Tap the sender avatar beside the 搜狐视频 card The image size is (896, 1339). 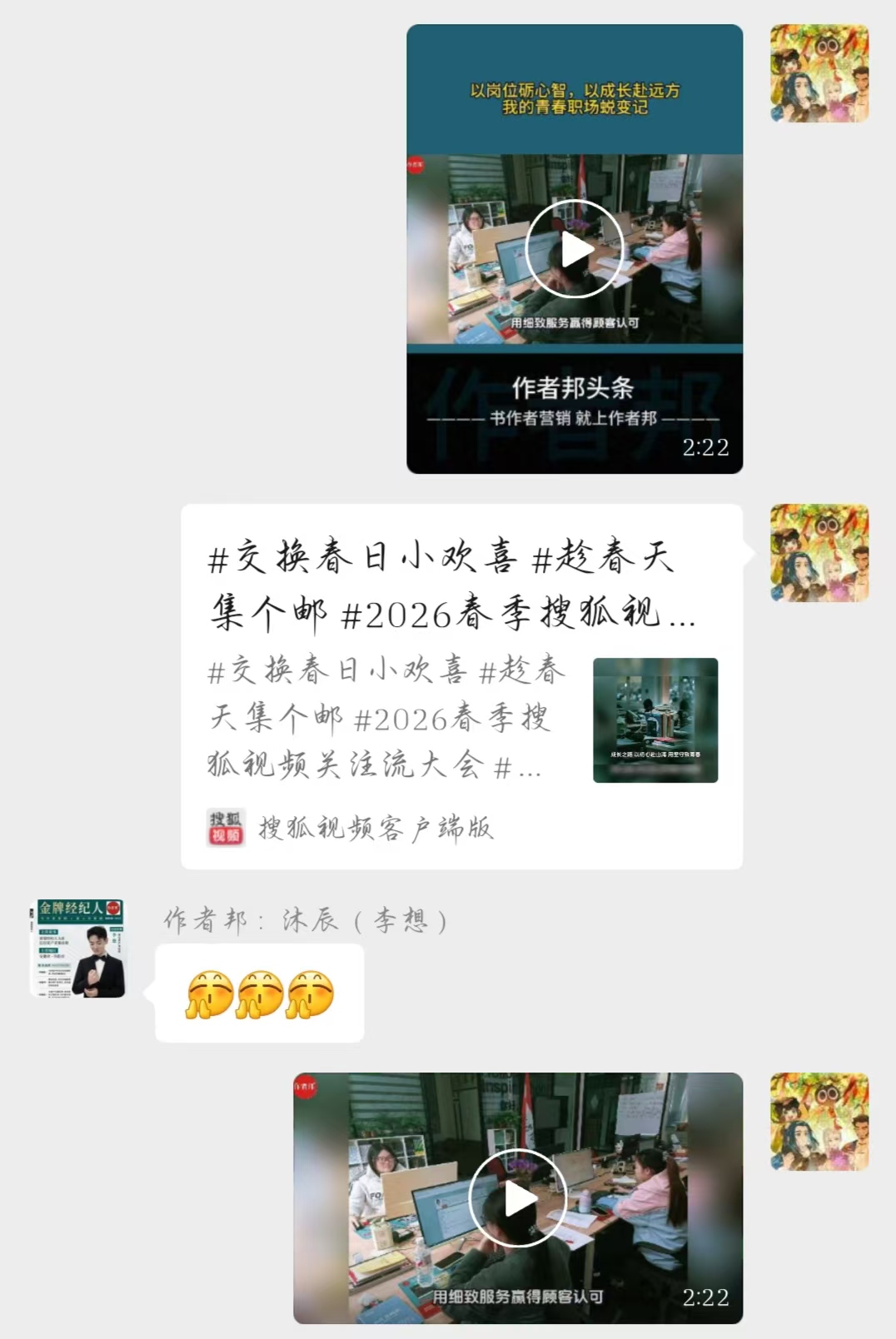(819, 553)
